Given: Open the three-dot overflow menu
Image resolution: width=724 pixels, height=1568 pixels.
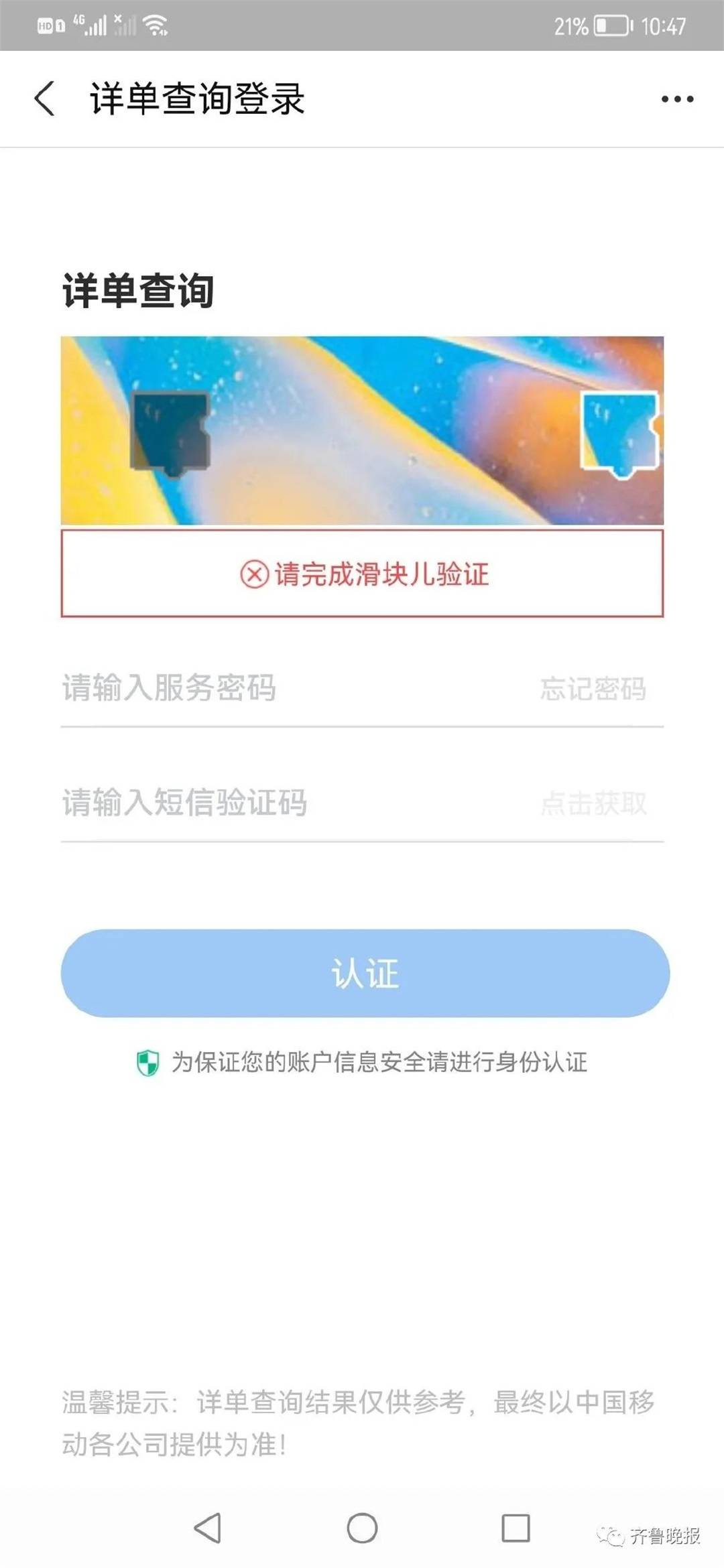Looking at the screenshot, I should (677, 99).
